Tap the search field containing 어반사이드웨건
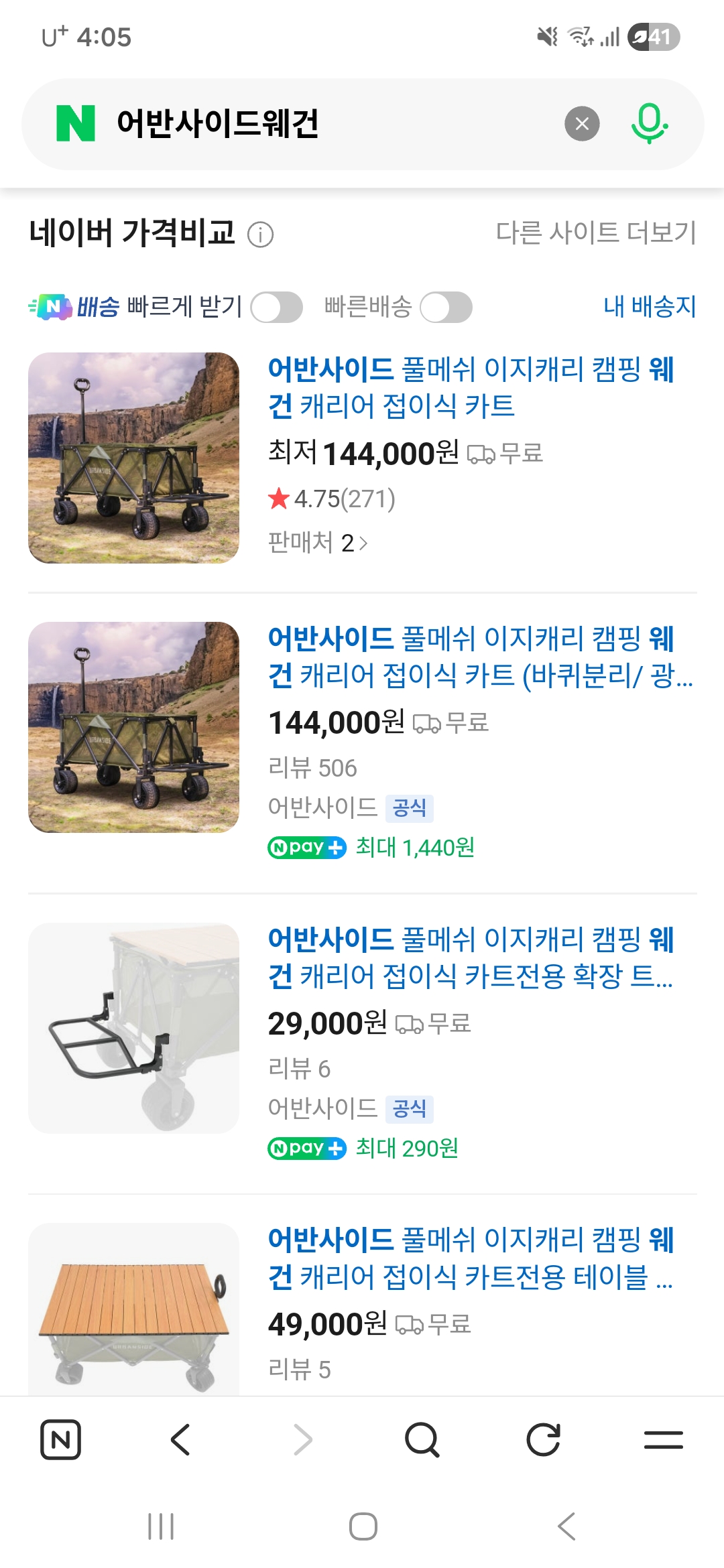This screenshot has width=724, height=1568. (x=335, y=124)
